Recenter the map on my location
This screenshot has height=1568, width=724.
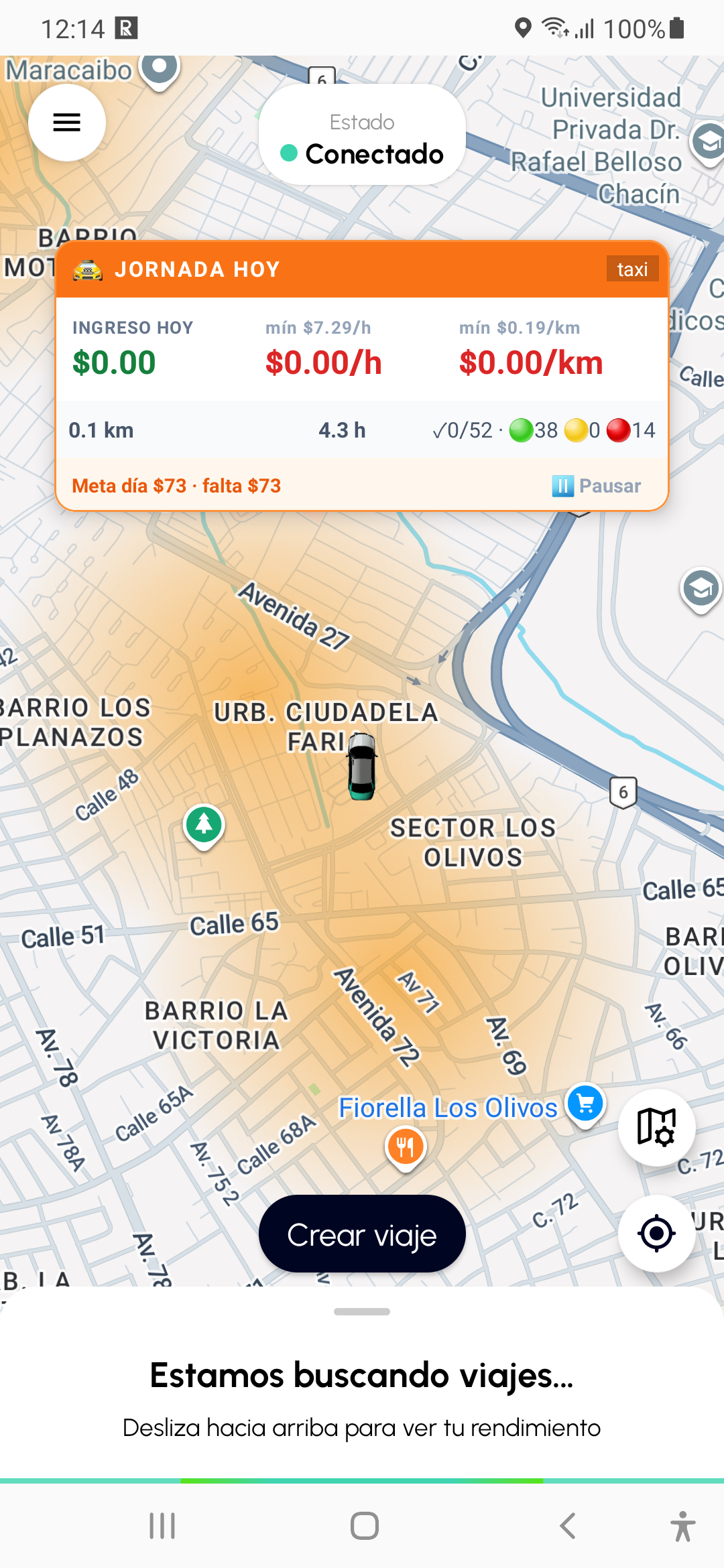coord(656,1233)
